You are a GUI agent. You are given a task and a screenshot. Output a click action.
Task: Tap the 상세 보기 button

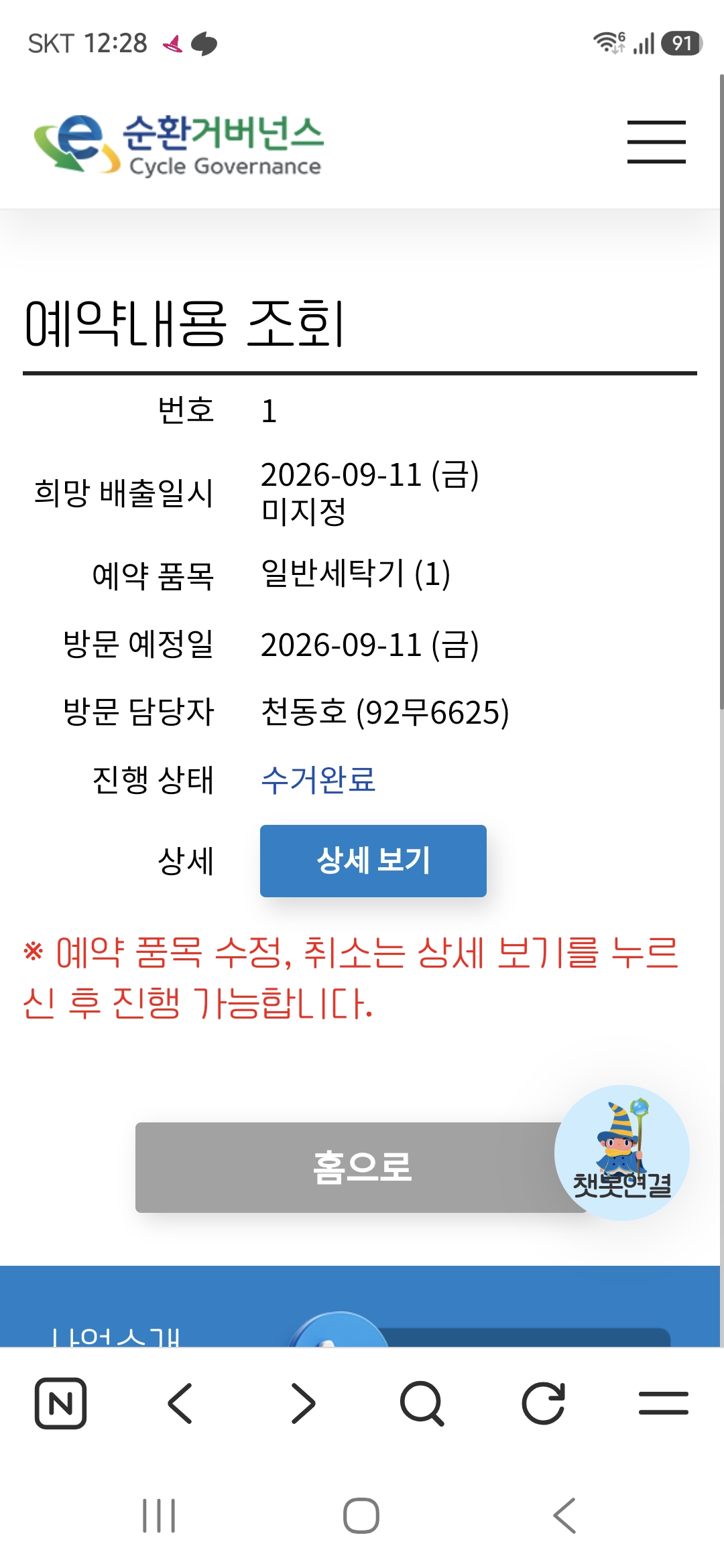[373, 860]
